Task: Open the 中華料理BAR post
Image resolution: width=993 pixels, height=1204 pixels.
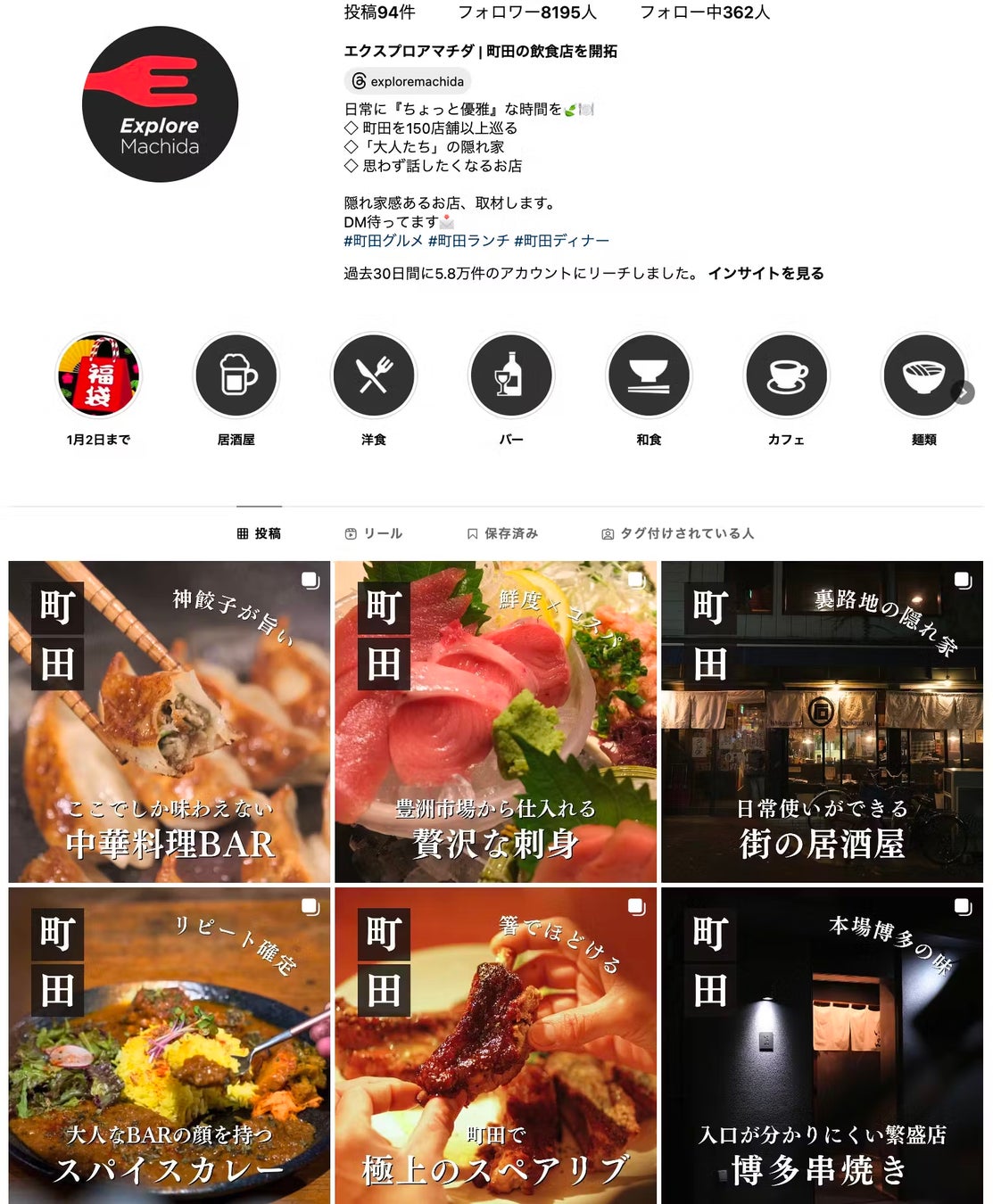Action: 170,722
